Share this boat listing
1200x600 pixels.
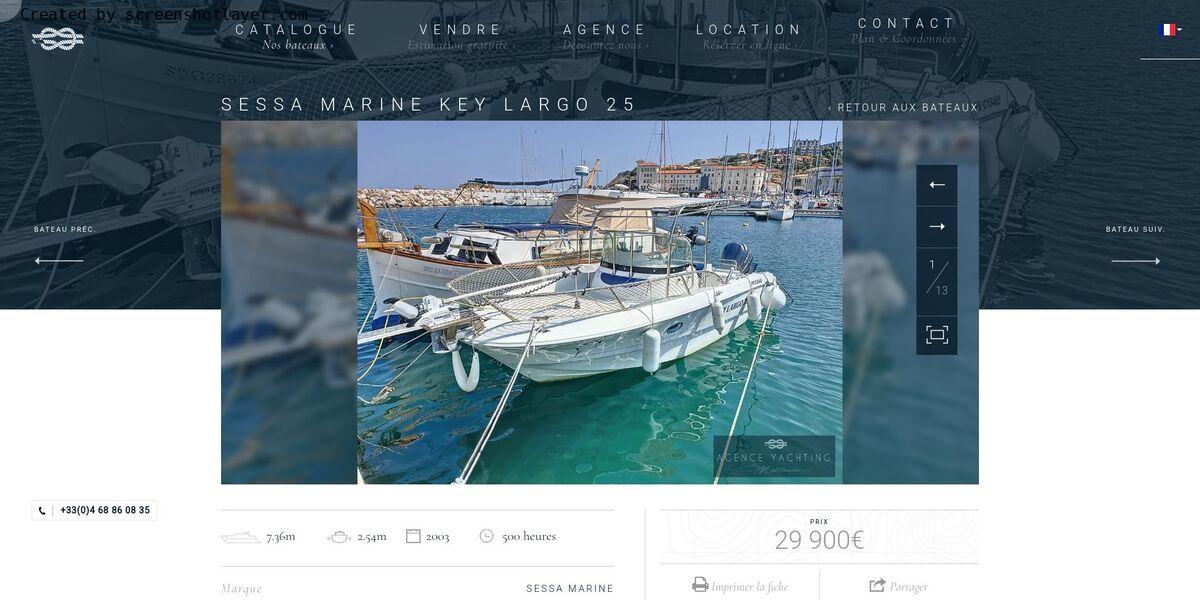coord(898,586)
